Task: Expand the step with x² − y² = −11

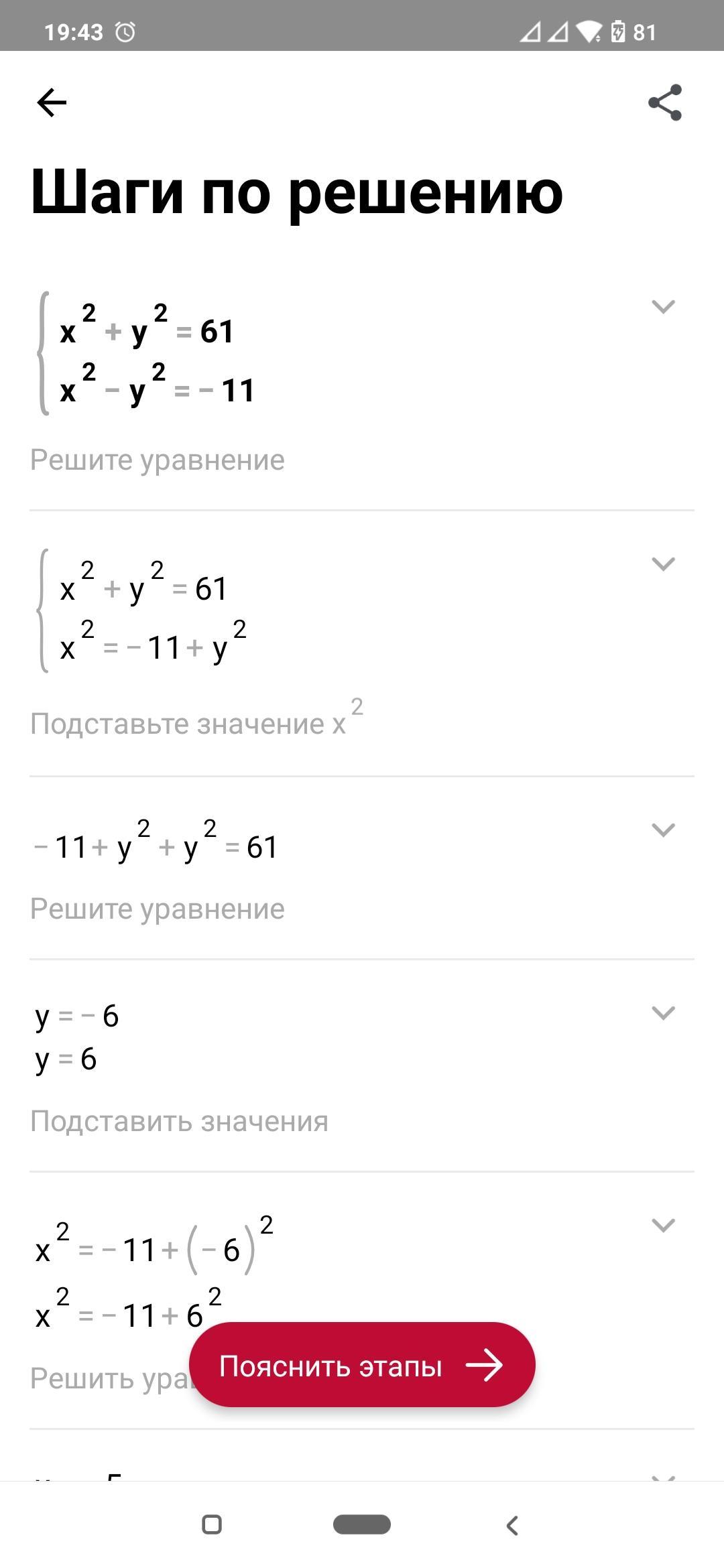Action: [663, 307]
